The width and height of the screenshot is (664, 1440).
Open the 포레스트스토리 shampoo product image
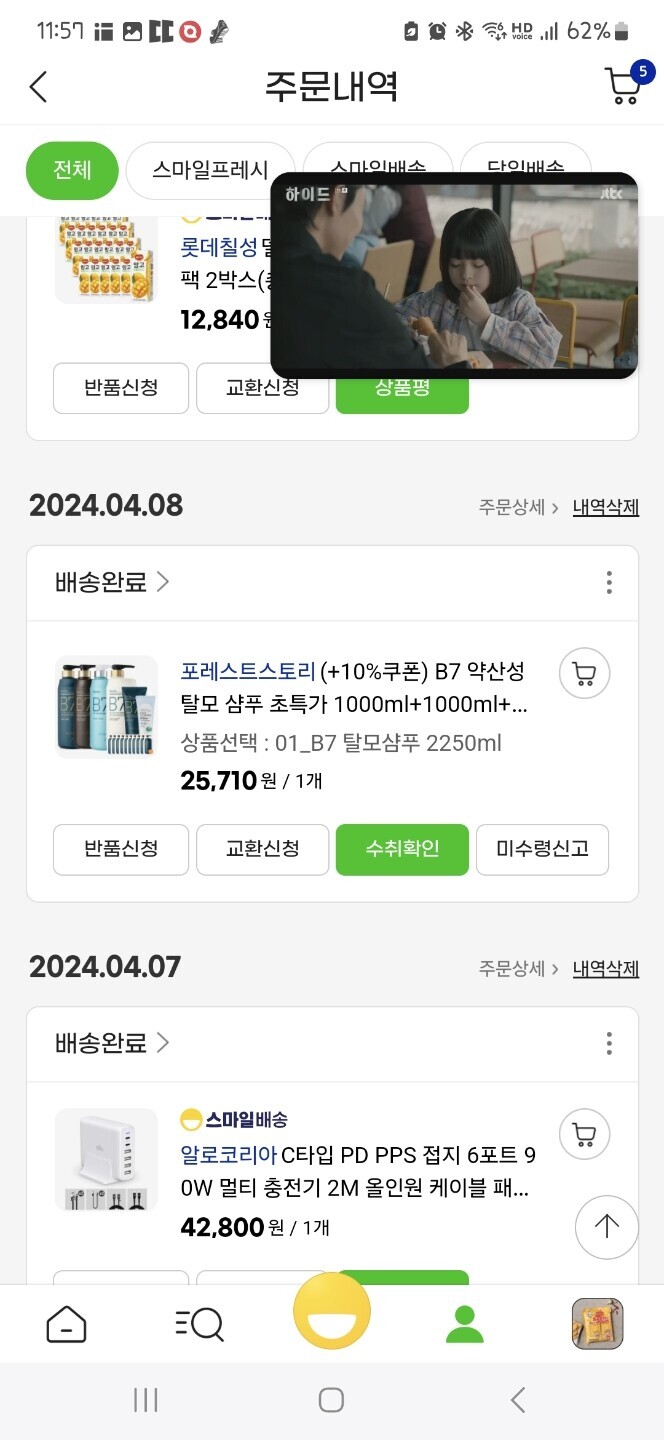tap(106, 706)
